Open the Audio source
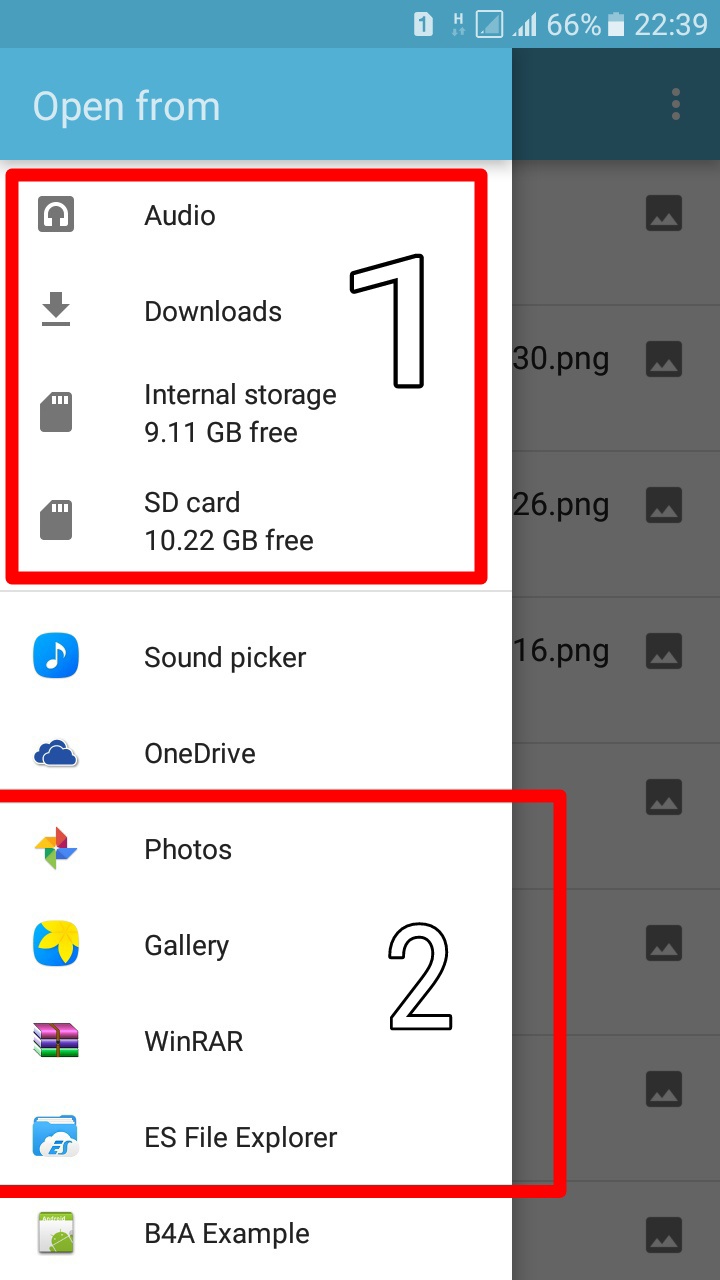 180,215
